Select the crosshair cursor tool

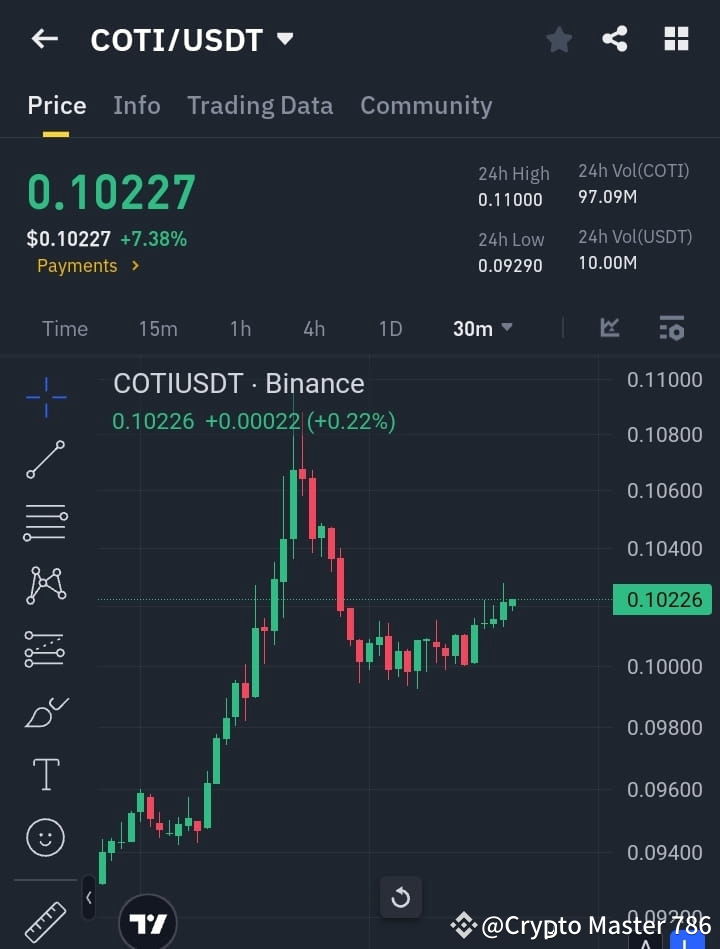[x=44, y=397]
